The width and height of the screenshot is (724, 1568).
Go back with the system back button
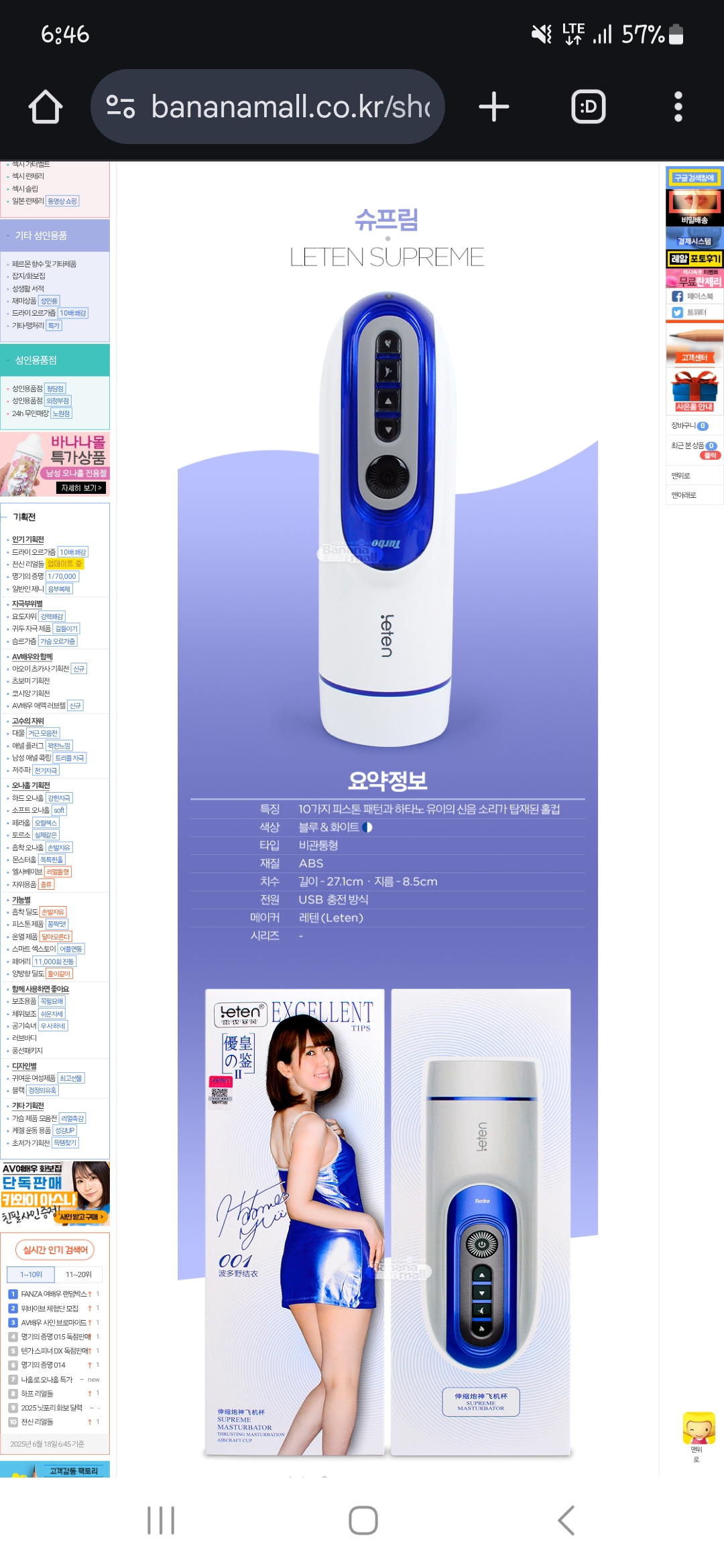[x=566, y=1520]
